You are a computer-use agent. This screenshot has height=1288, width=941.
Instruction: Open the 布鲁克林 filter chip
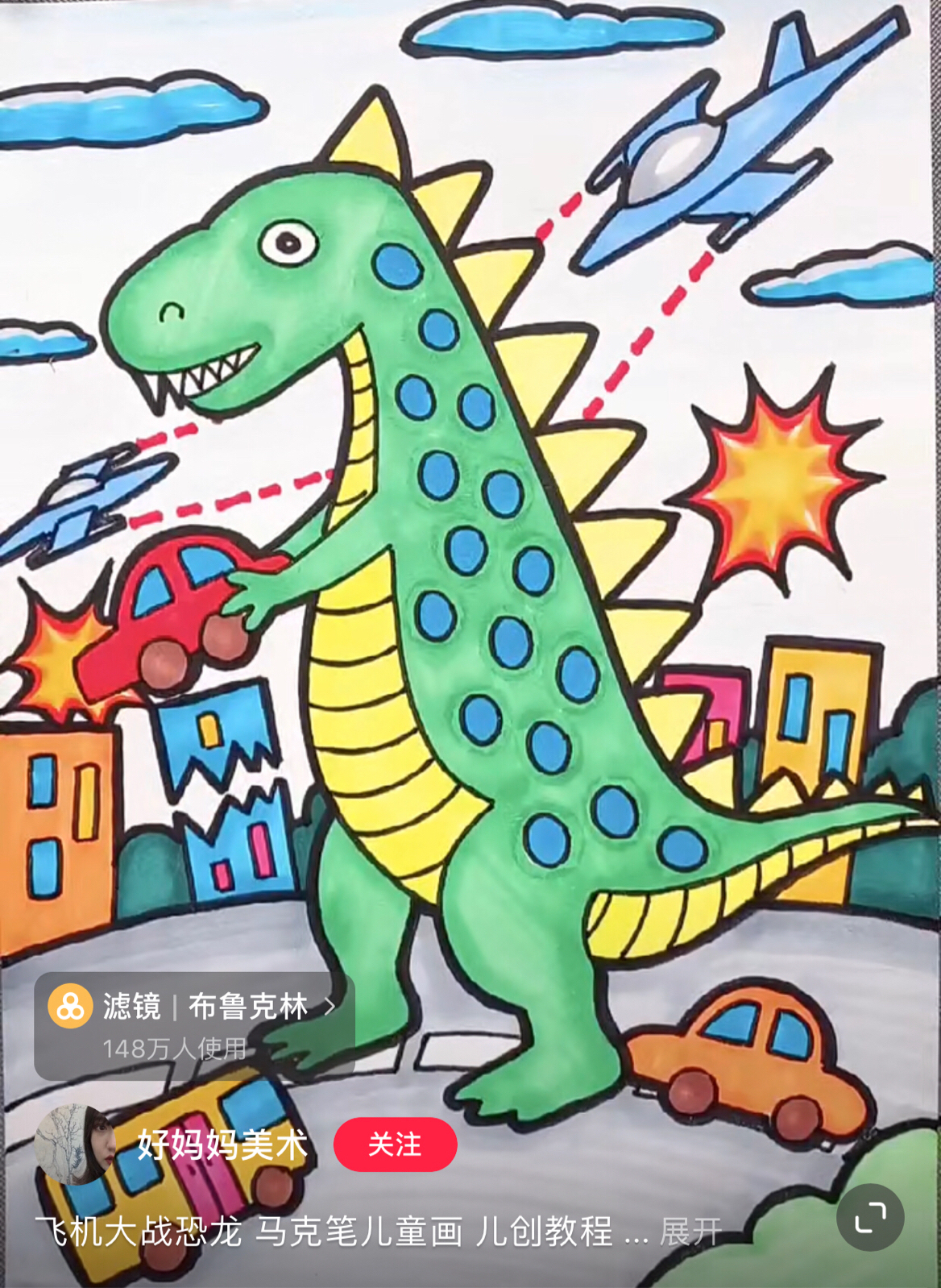click(x=194, y=1025)
